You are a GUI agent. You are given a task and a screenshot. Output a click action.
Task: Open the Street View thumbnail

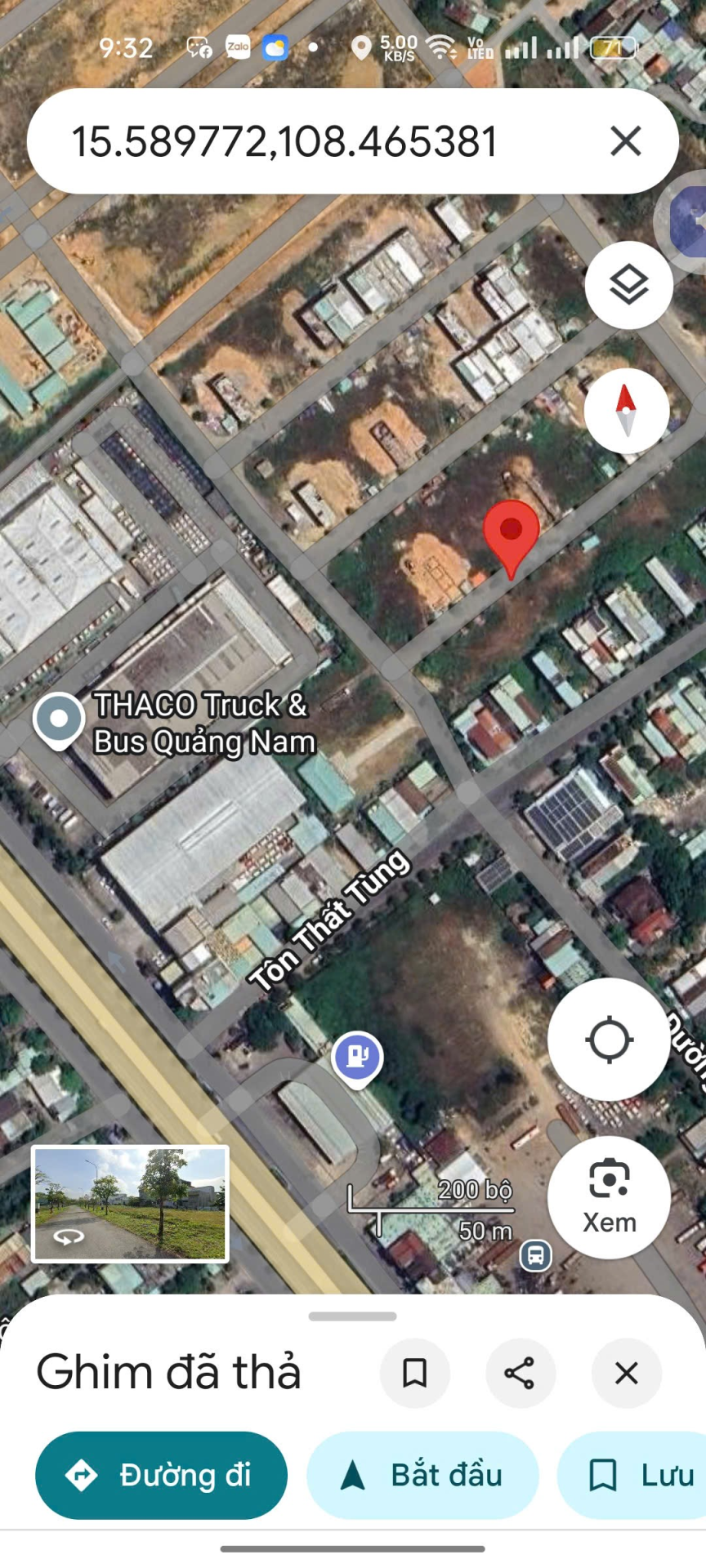point(130,1203)
